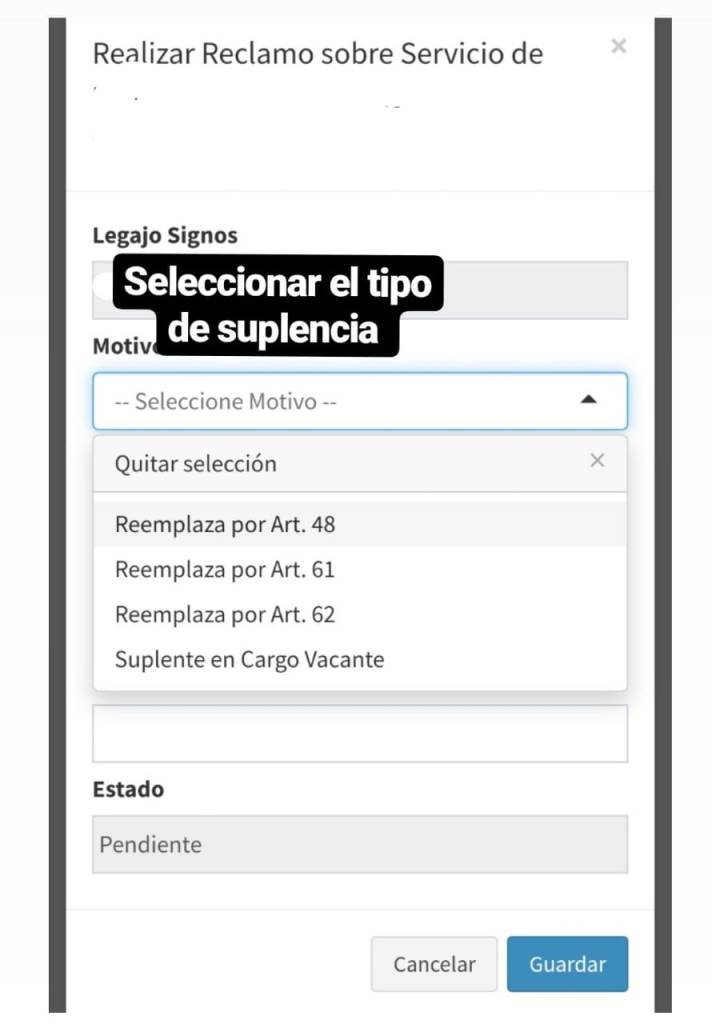Focus the empty text field above Estado
This screenshot has height=1024, width=712.
(x=359, y=734)
